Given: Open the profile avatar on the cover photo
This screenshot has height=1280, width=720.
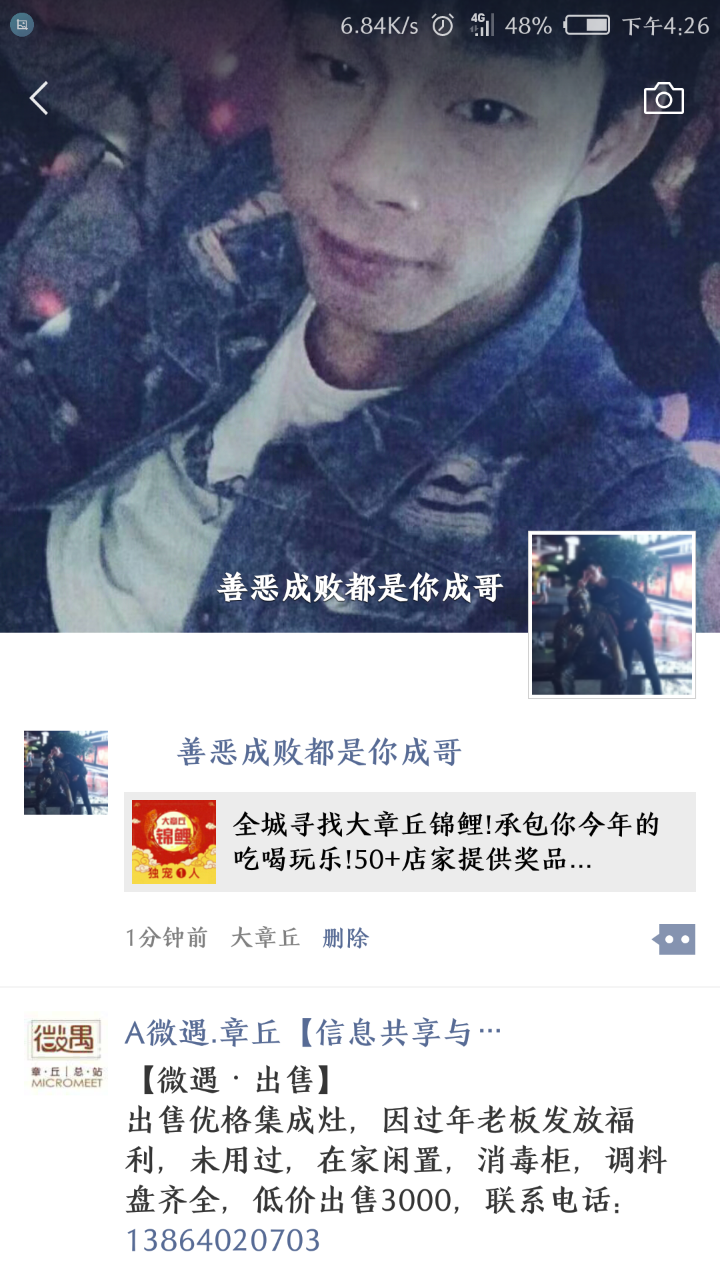Looking at the screenshot, I should pos(612,614).
